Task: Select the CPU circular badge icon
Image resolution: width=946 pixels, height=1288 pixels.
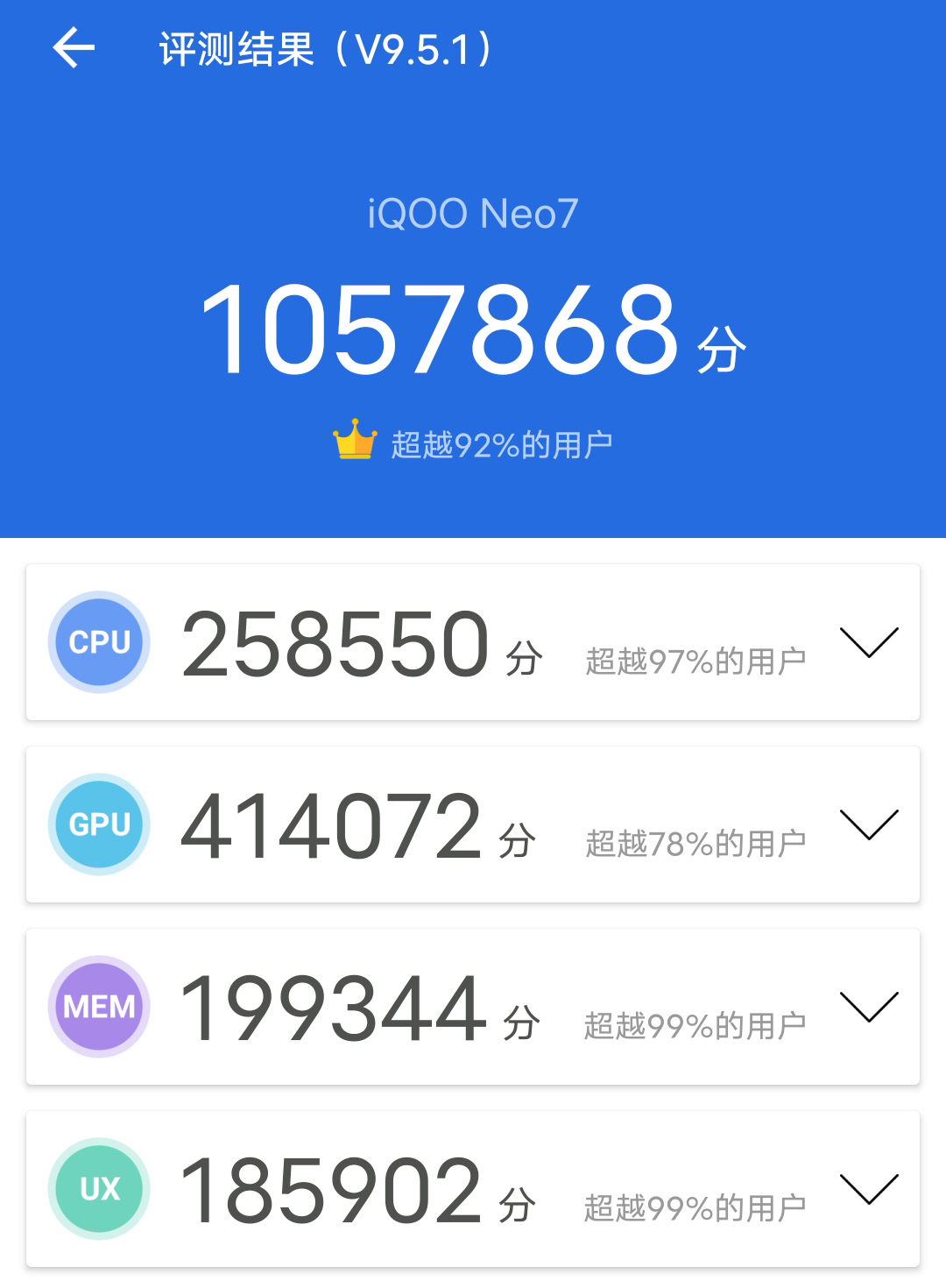Action: [99, 642]
